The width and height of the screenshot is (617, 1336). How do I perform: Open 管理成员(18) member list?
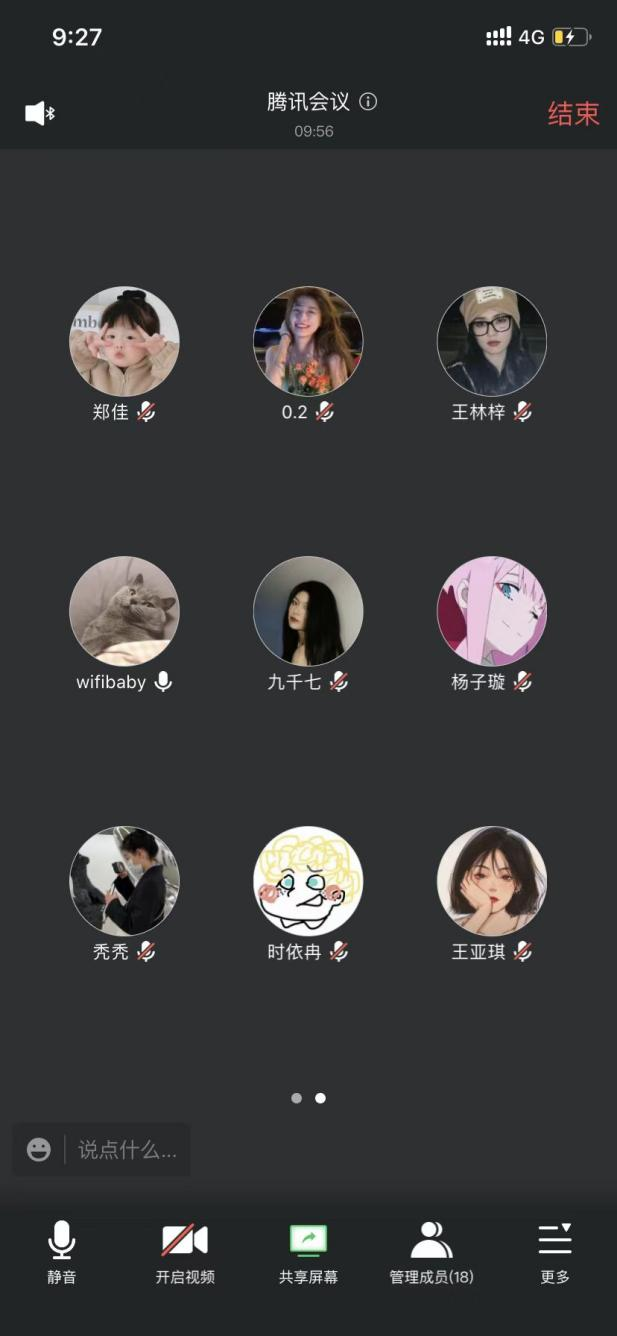point(431,1251)
